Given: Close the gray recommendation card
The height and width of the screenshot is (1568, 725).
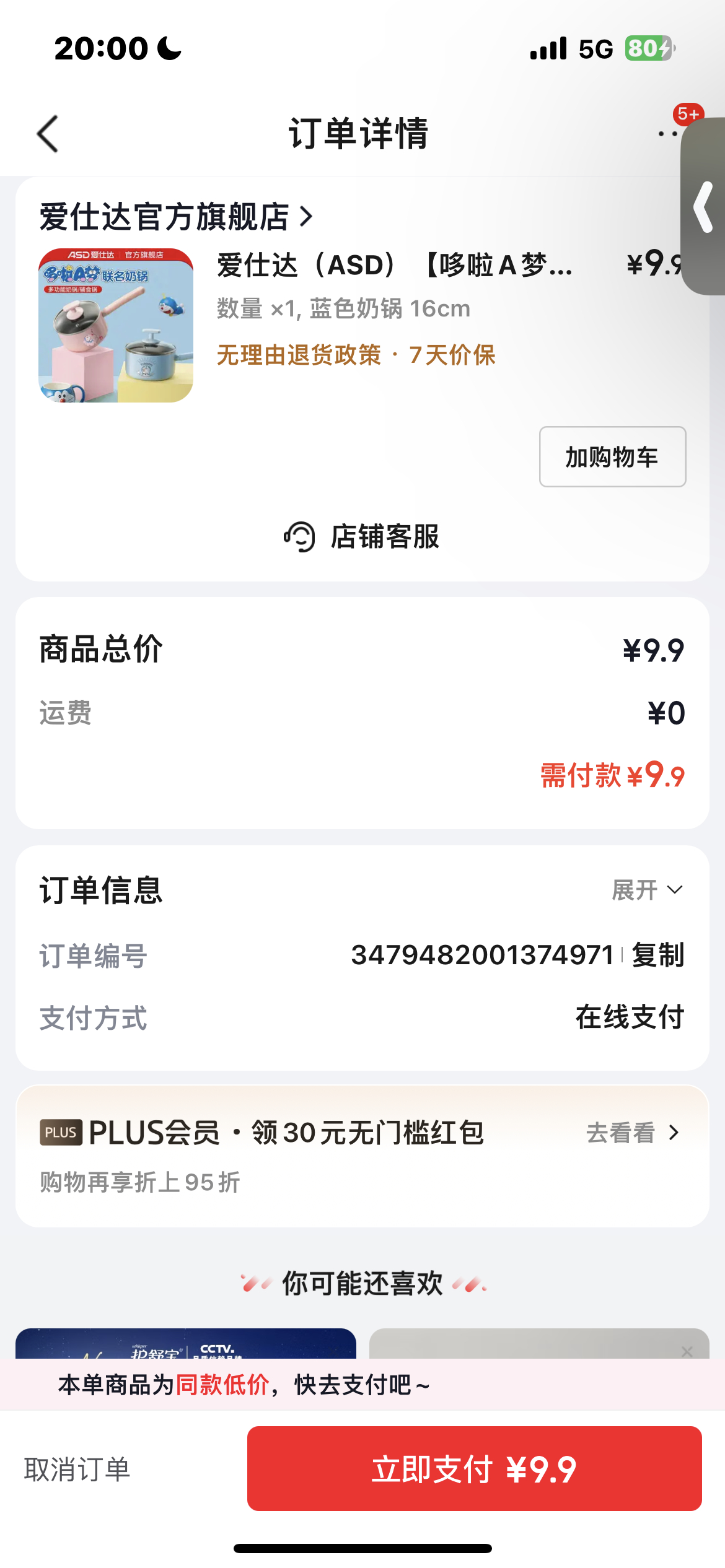Looking at the screenshot, I should [x=687, y=1351].
